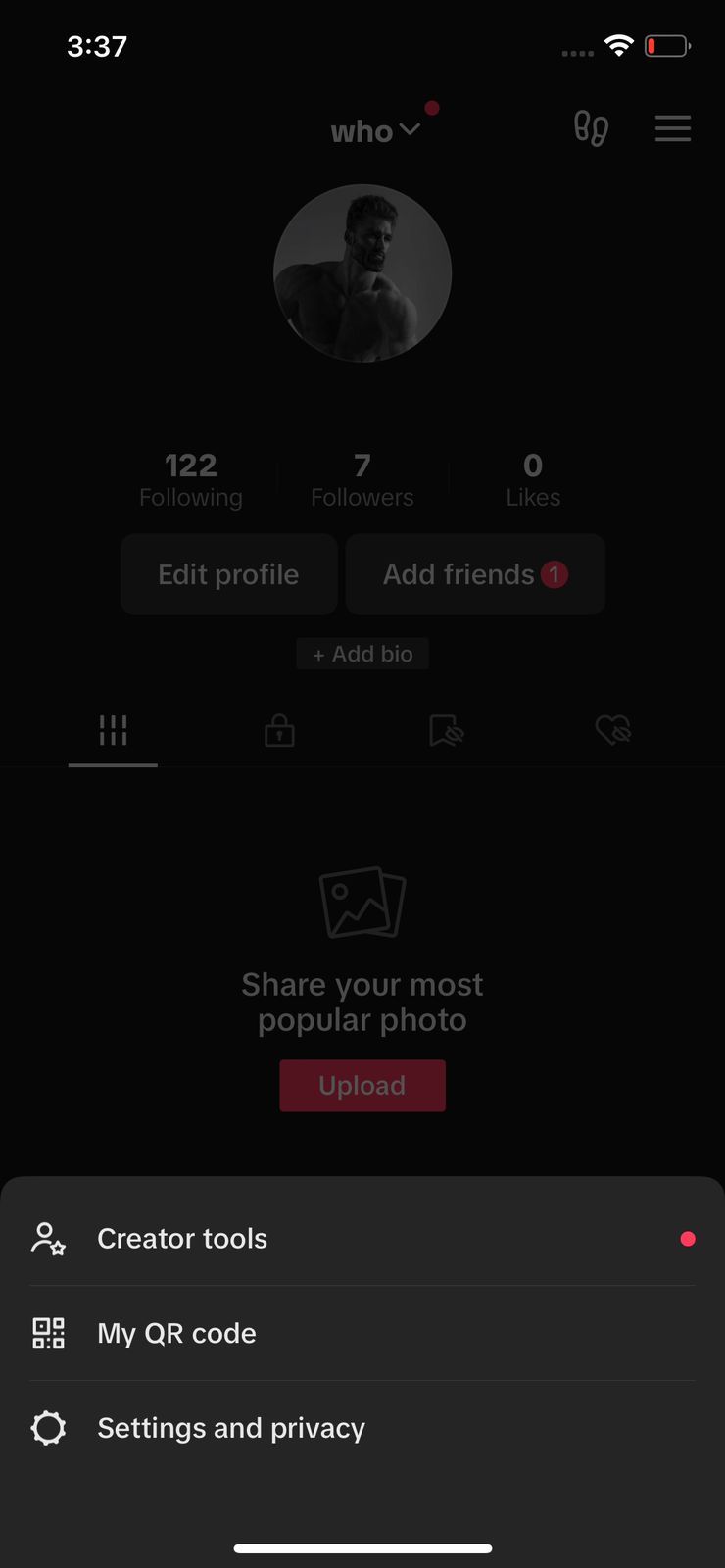
Task: Tap the profile picture thumbnail
Action: (362, 272)
